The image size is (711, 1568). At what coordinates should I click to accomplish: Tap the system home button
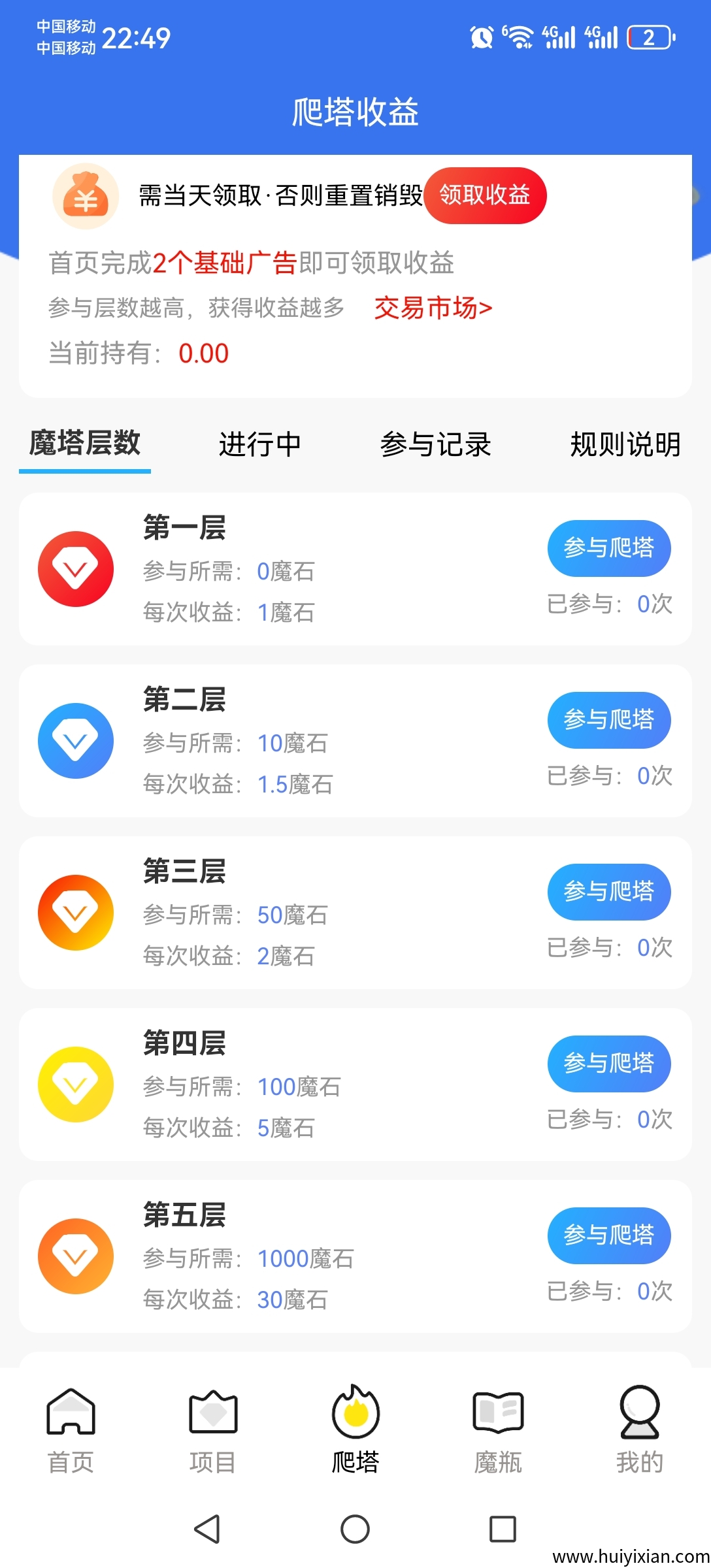click(355, 1529)
